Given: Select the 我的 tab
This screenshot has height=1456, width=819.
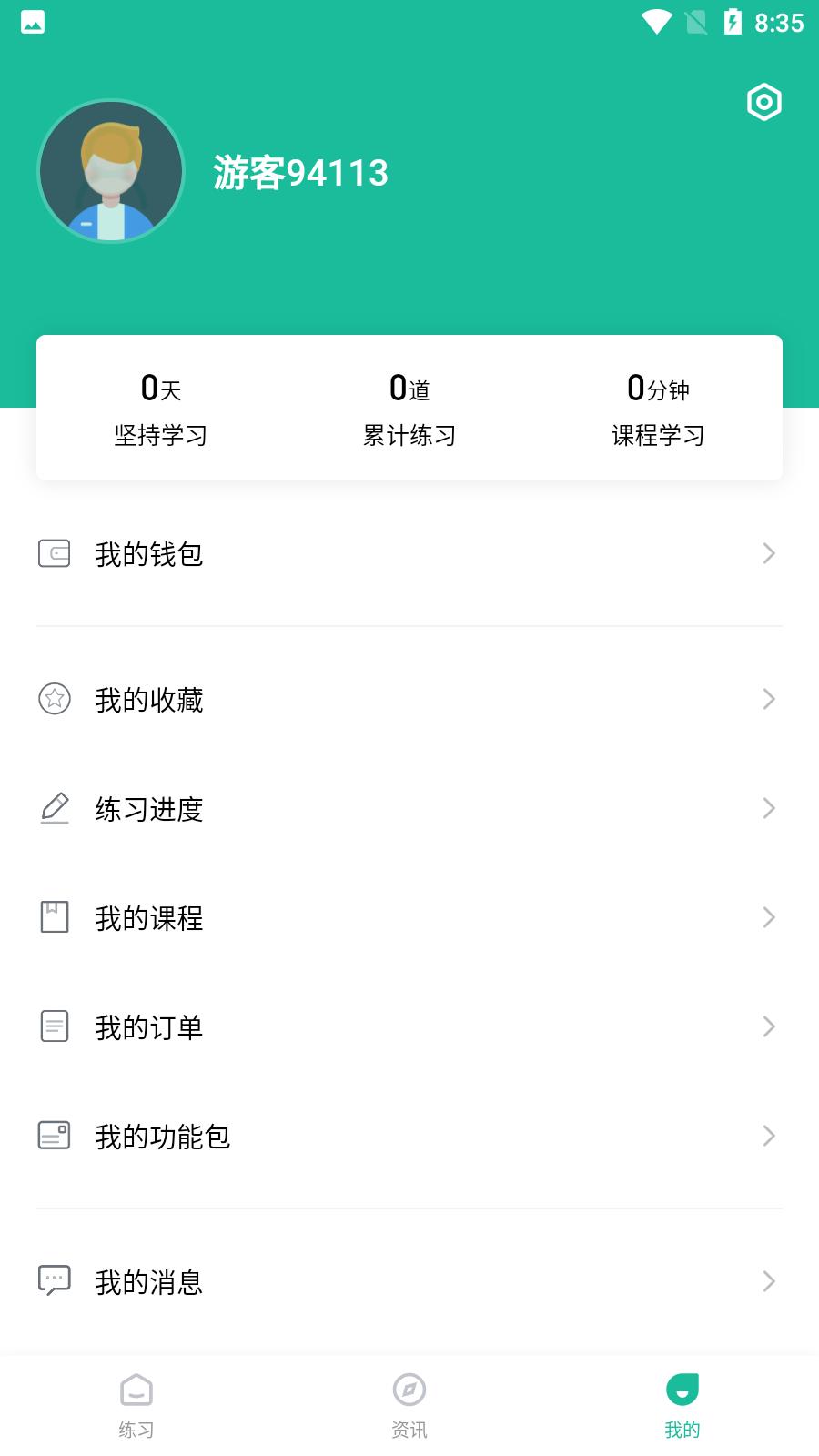Looking at the screenshot, I should 682,1406.
